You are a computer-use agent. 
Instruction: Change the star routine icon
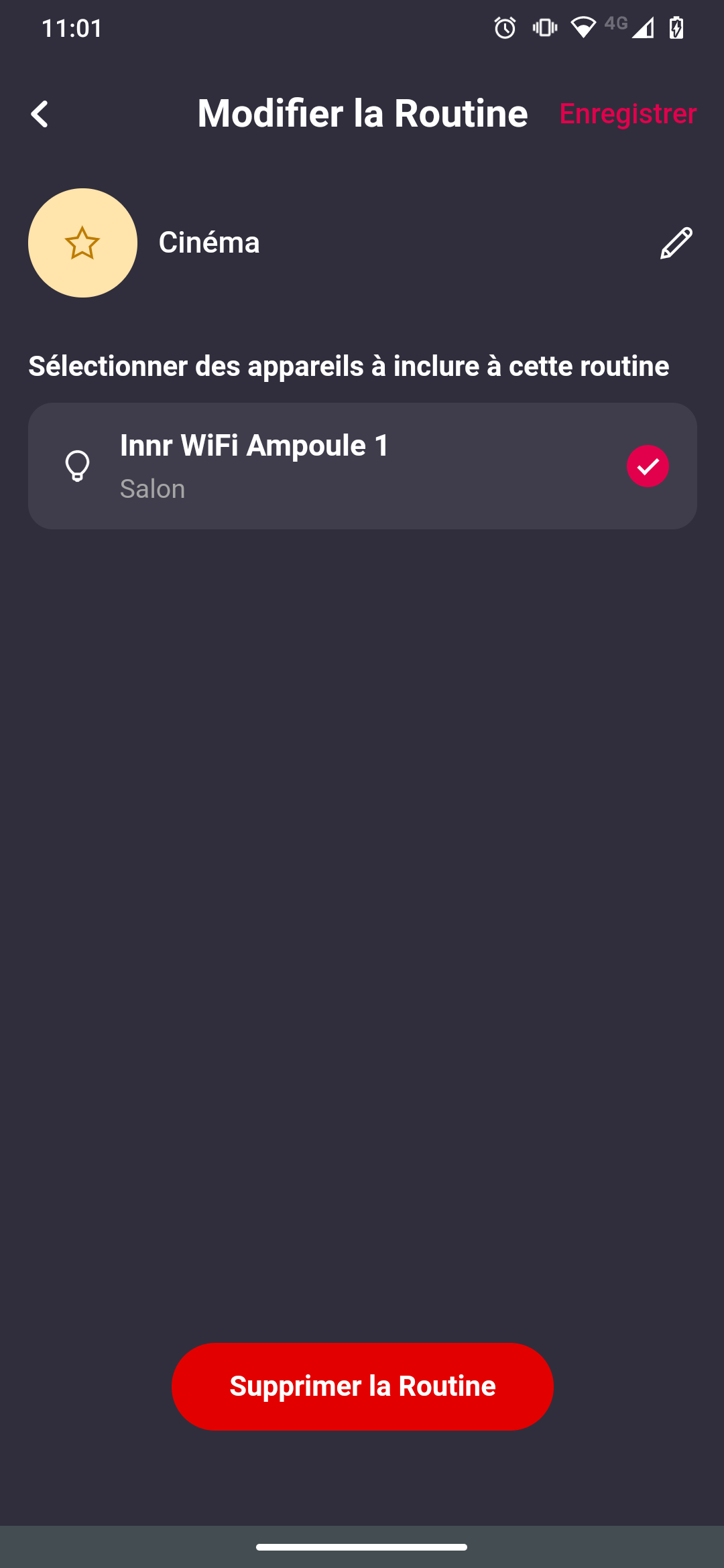pos(82,243)
